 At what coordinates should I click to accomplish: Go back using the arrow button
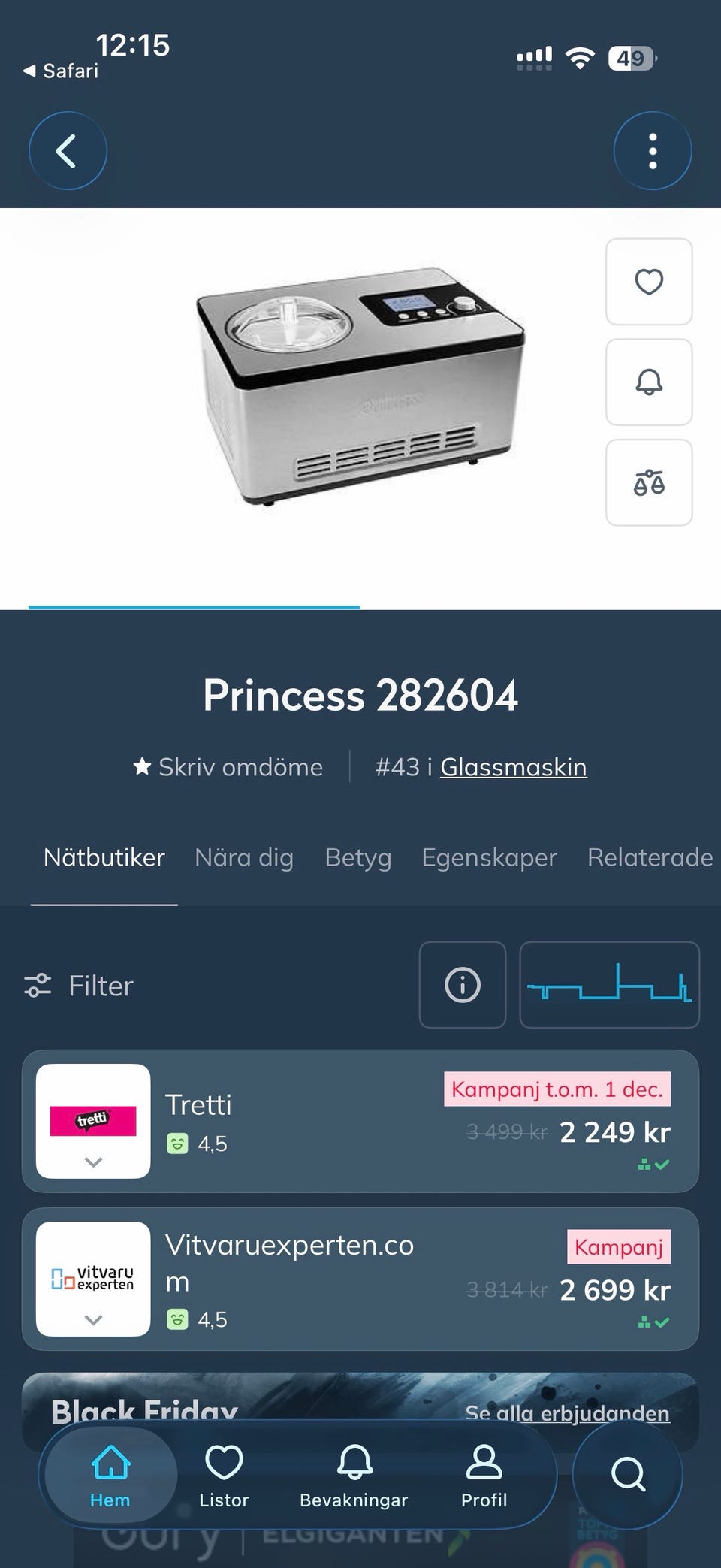point(68,151)
